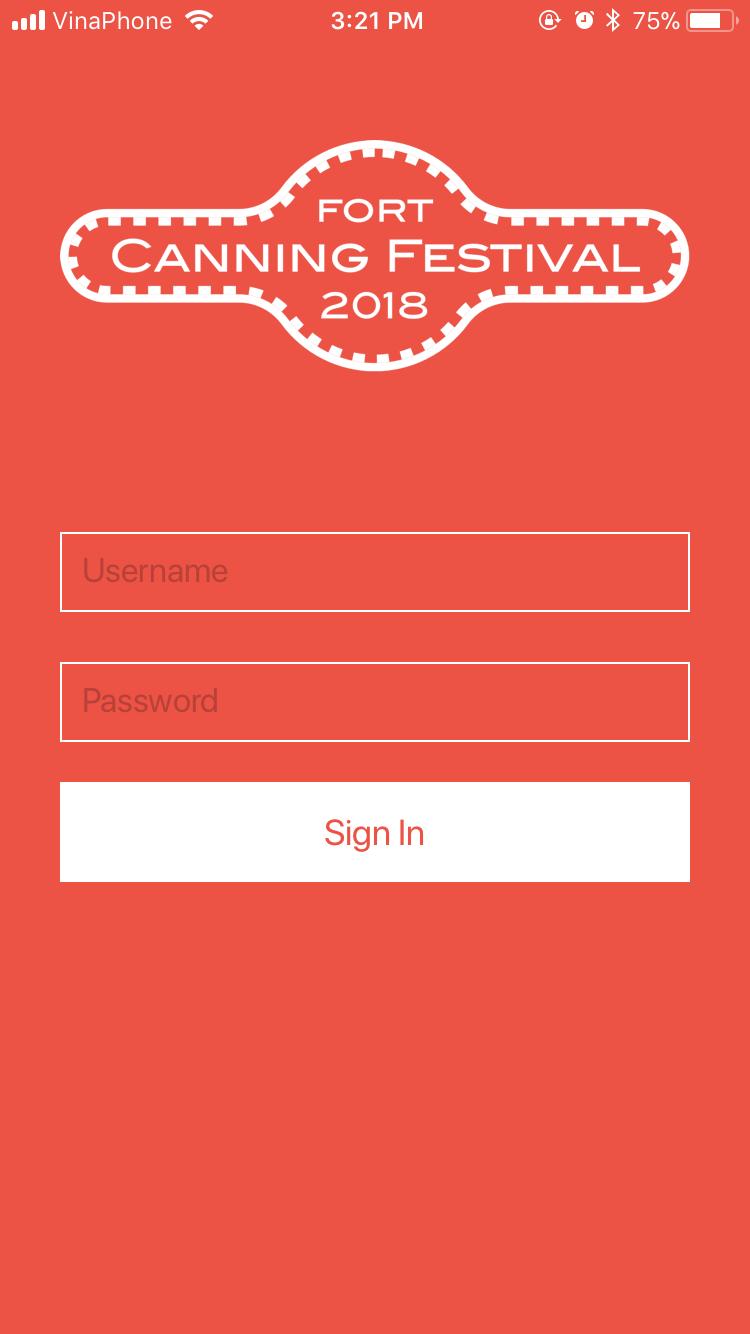The image size is (750, 1334).
Task: Focus the Password input box
Action: pyautogui.click(x=375, y=701)
